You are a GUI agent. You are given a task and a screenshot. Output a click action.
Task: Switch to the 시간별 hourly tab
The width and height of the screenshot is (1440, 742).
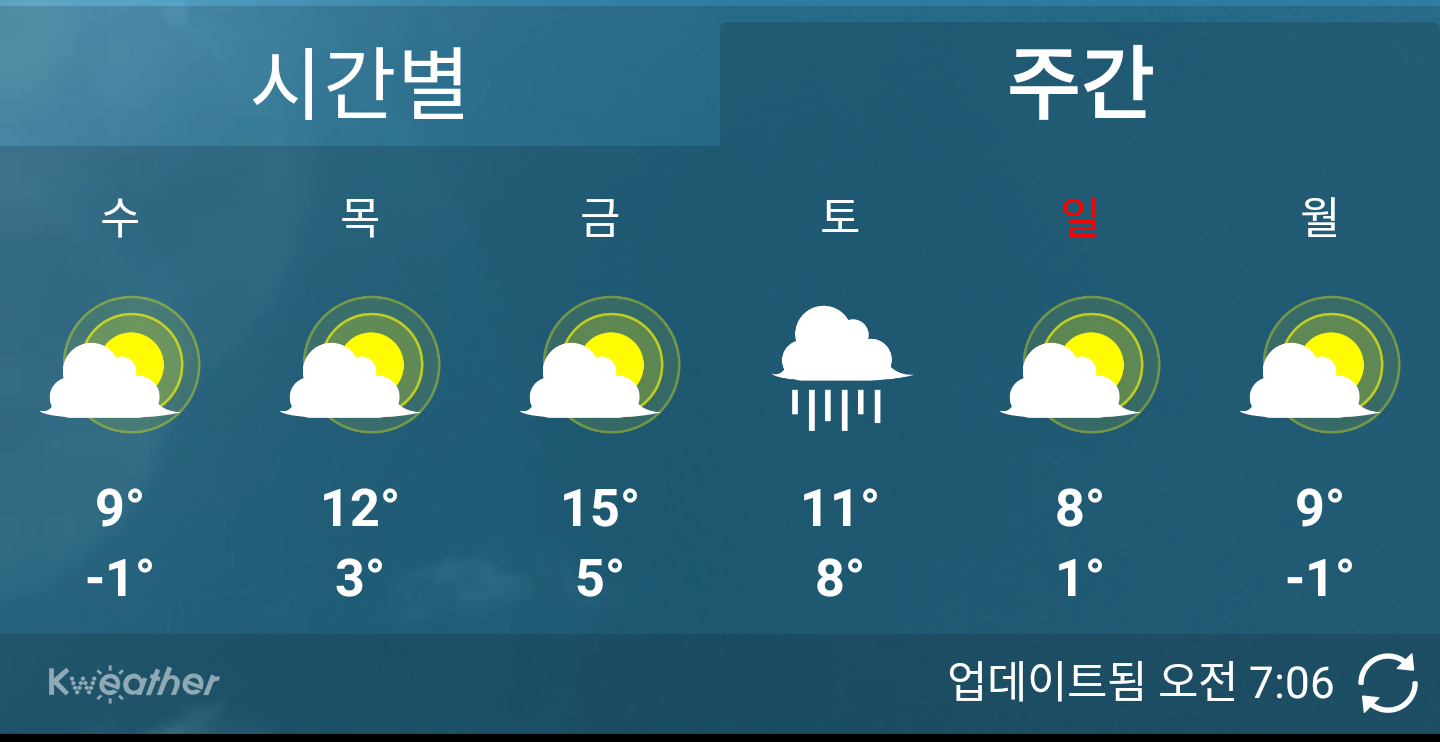(359, 84)
